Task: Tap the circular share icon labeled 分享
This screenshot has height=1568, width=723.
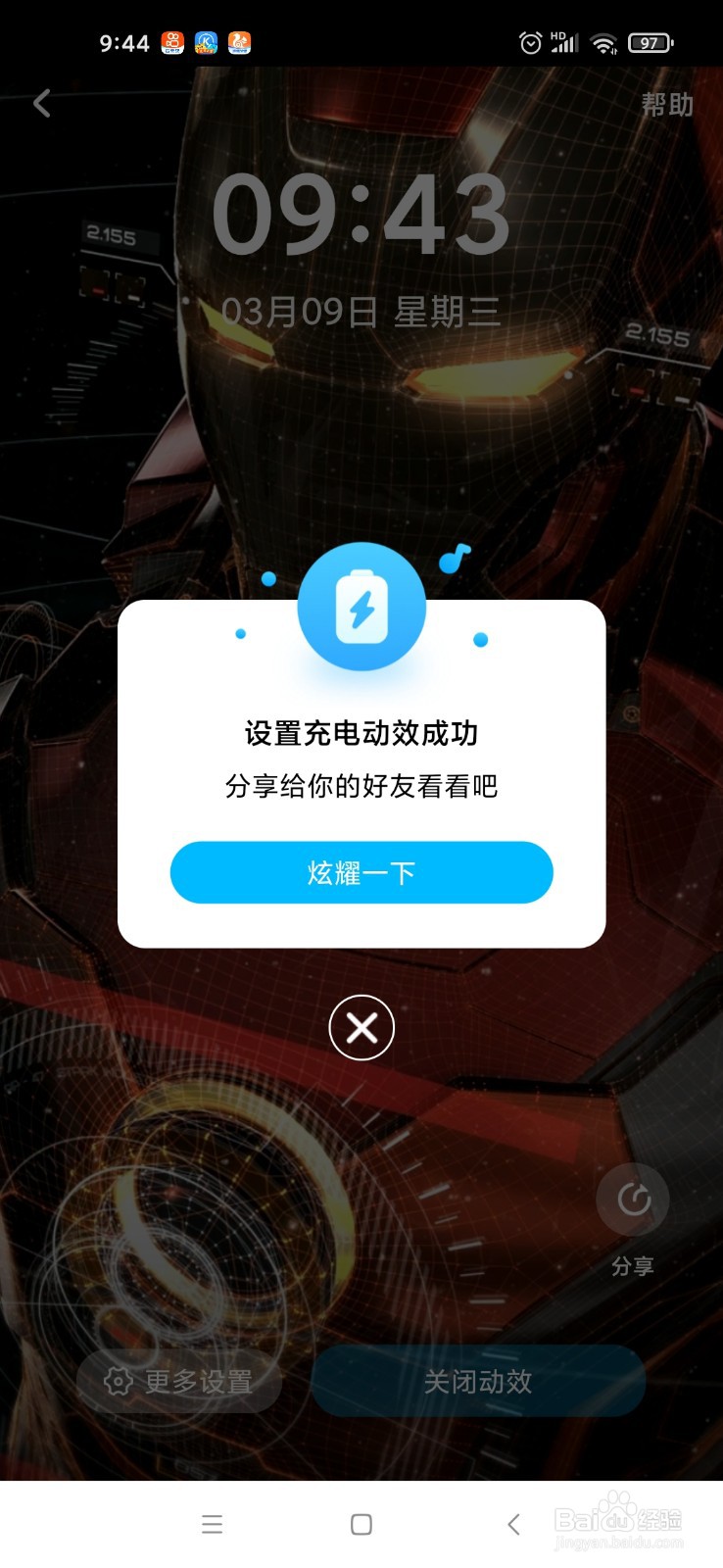Action: coord(633,1199)
